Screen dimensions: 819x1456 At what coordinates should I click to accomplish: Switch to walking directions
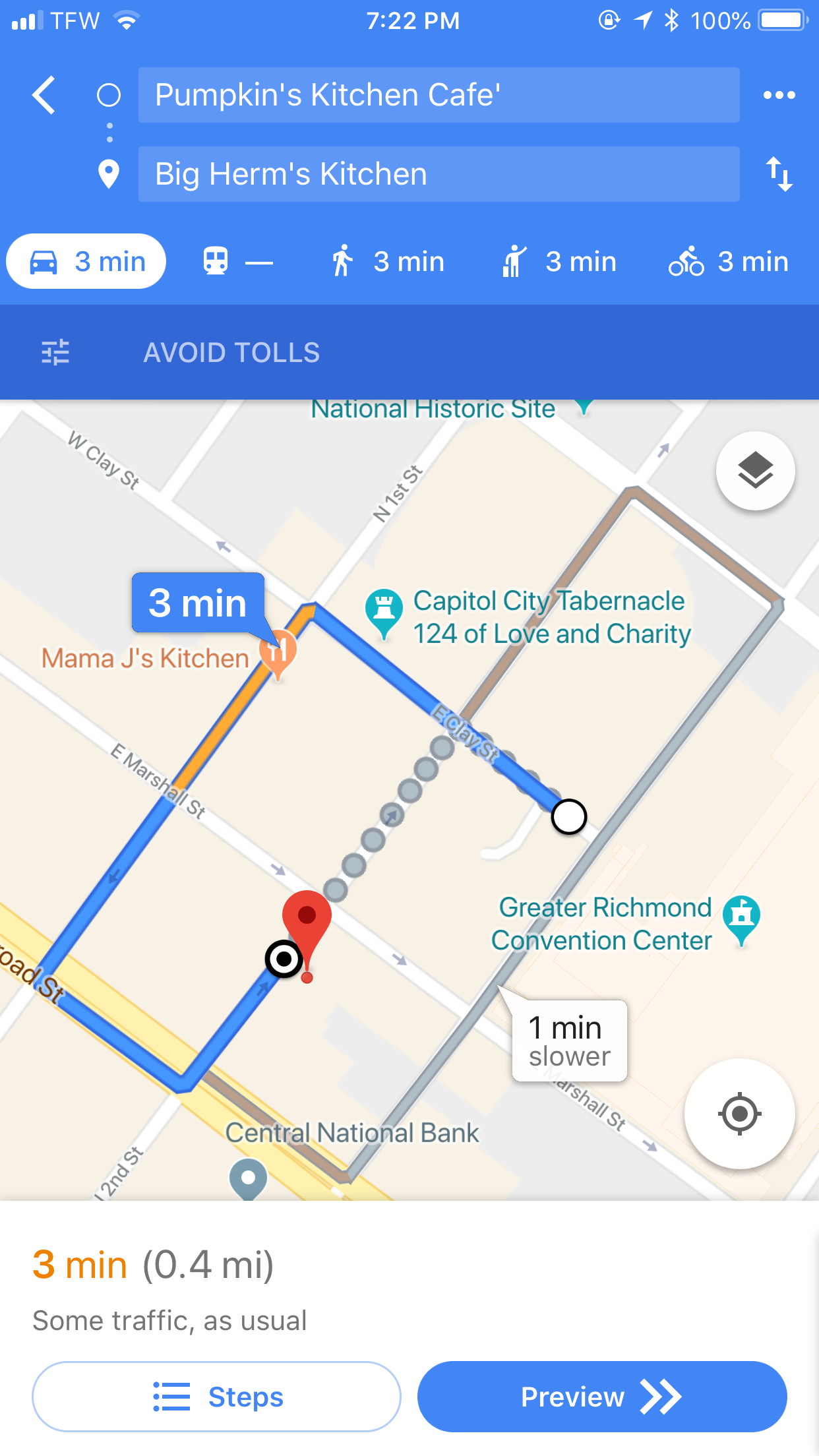[386, 262]
